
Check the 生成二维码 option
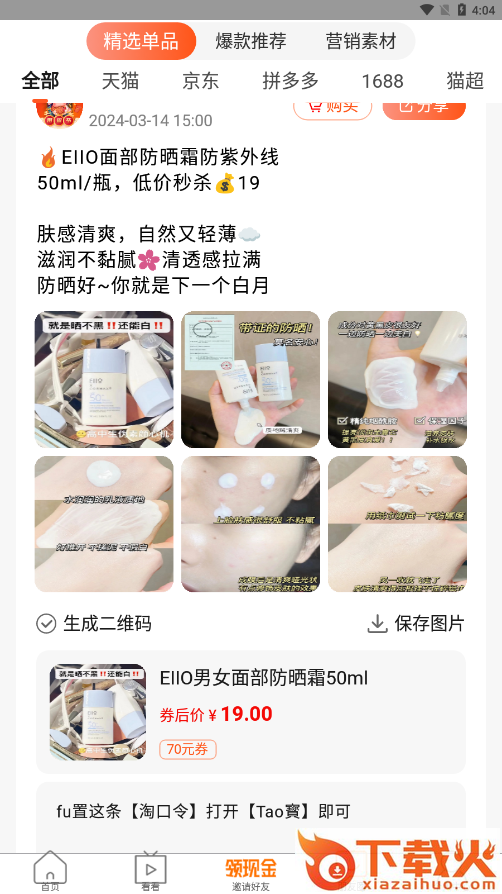tap(94, 623)
